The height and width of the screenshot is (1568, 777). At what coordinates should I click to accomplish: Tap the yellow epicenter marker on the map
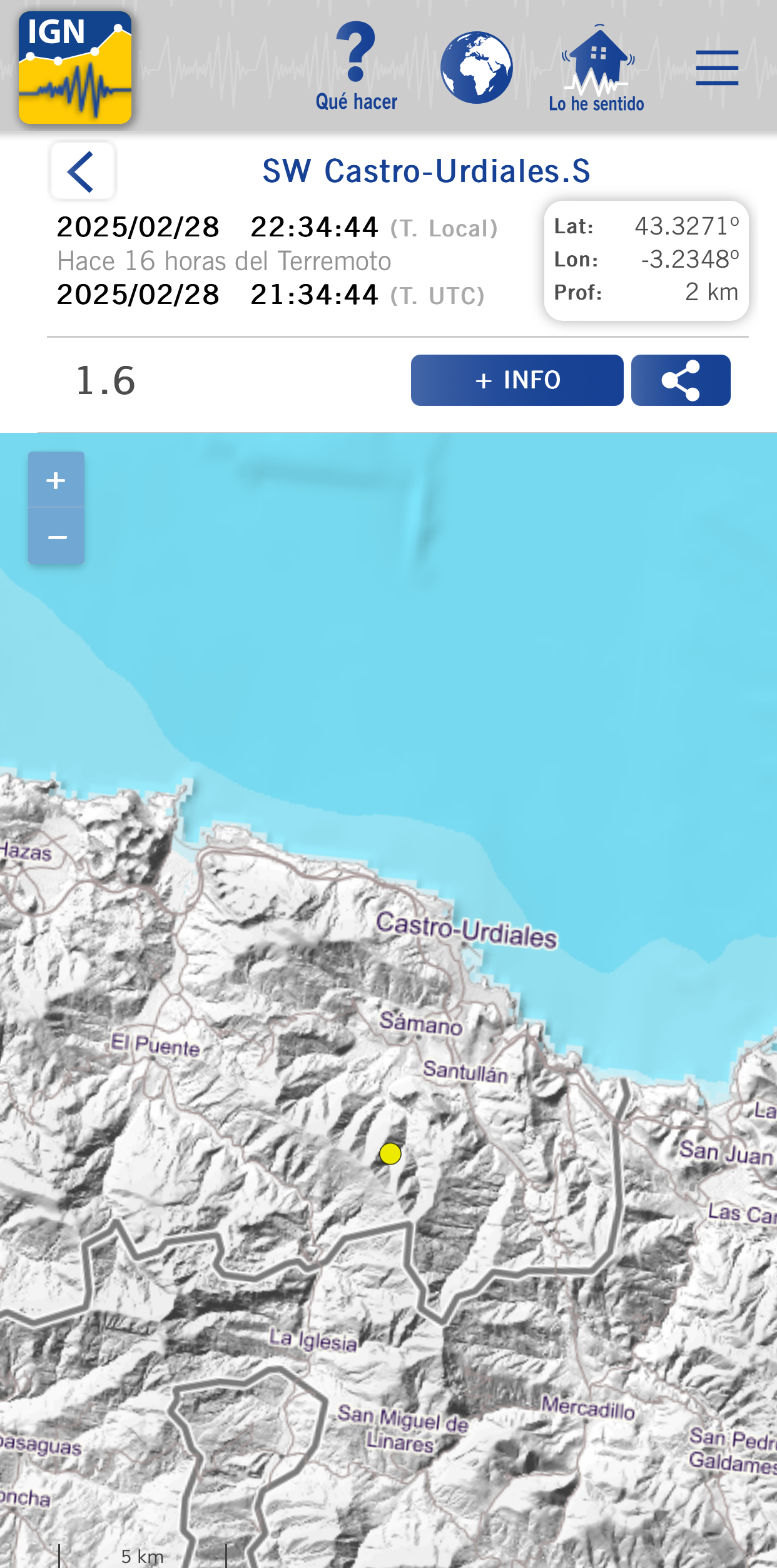pyautogui.click(x=390, y=1153)
